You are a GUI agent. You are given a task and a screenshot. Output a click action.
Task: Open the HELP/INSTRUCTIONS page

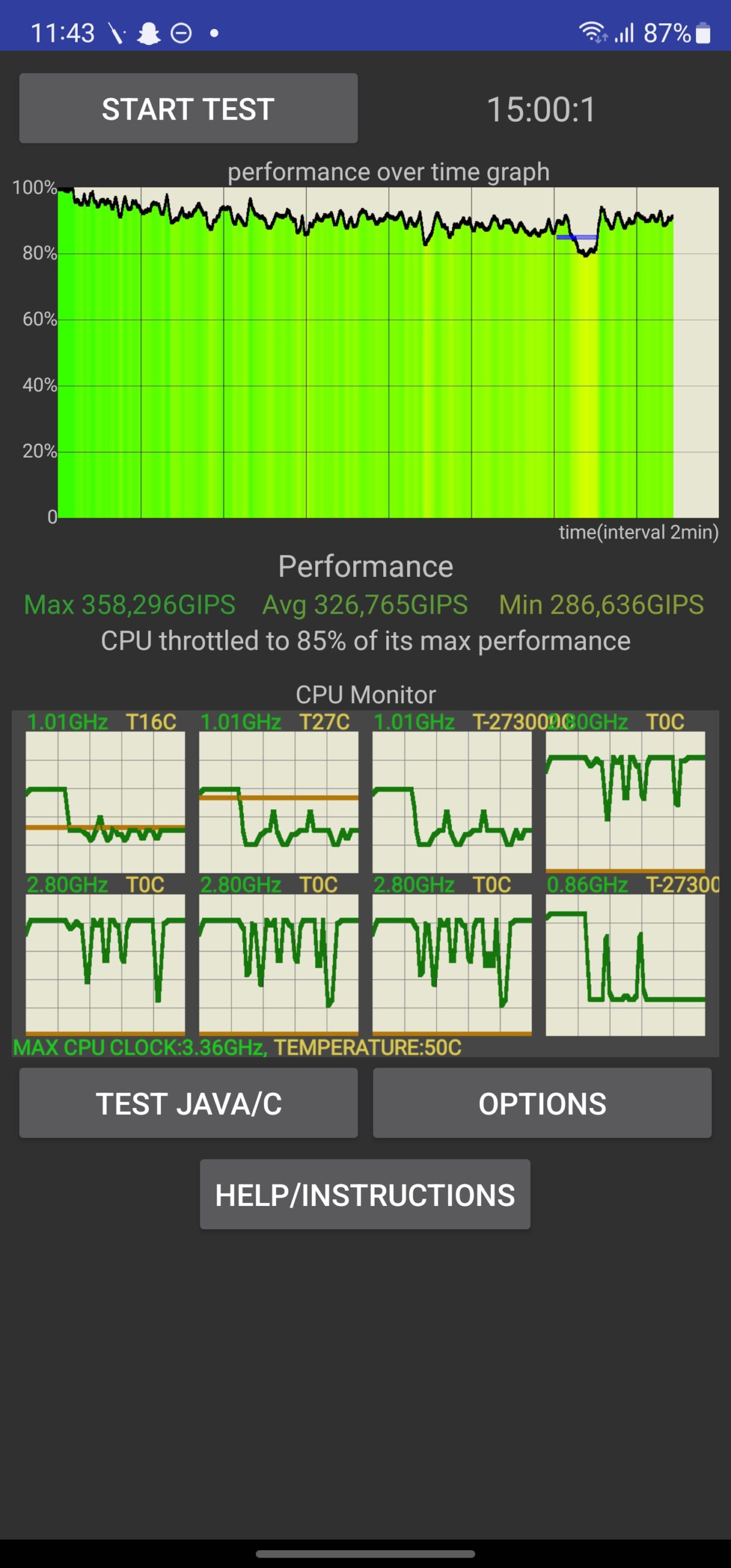click(364, 1194)
